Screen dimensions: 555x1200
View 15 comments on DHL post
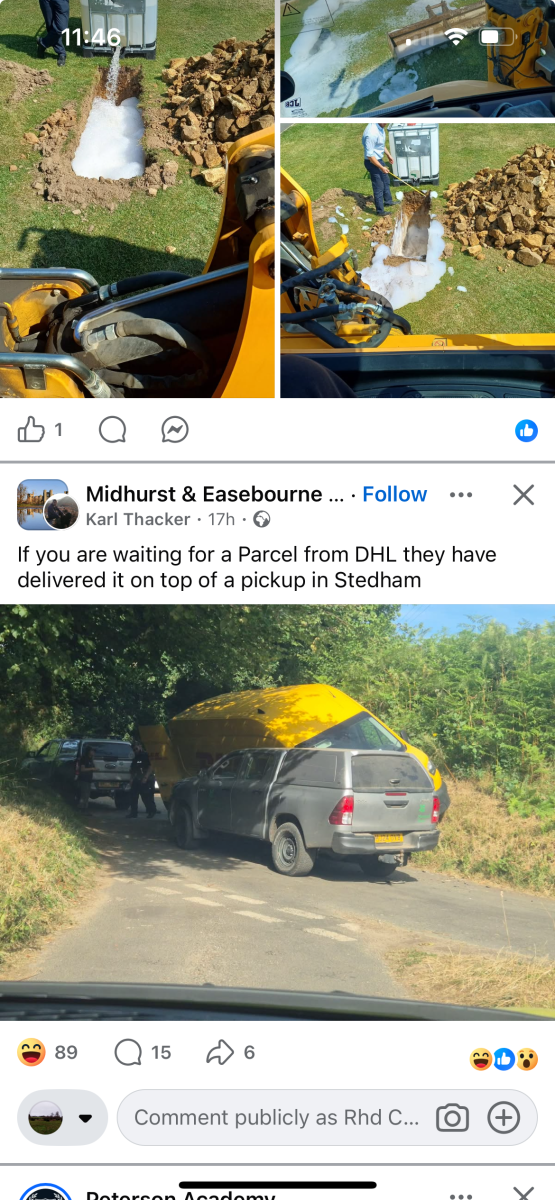pos(143,1052)
